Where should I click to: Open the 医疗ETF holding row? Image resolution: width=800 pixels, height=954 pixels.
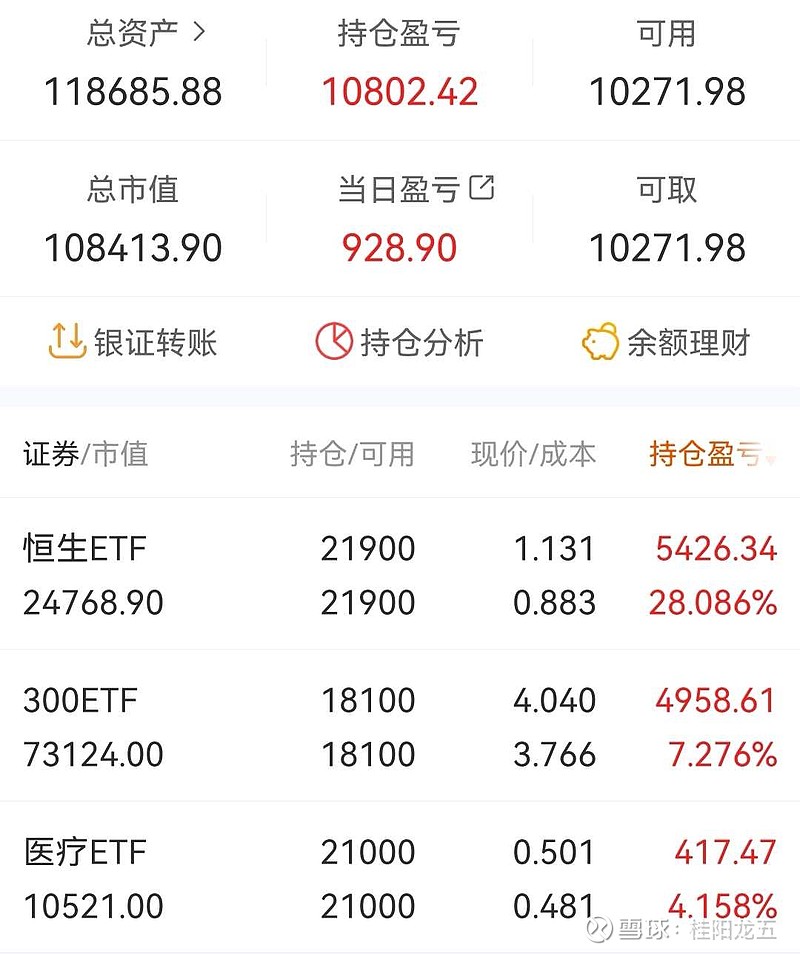click(400, 877)
